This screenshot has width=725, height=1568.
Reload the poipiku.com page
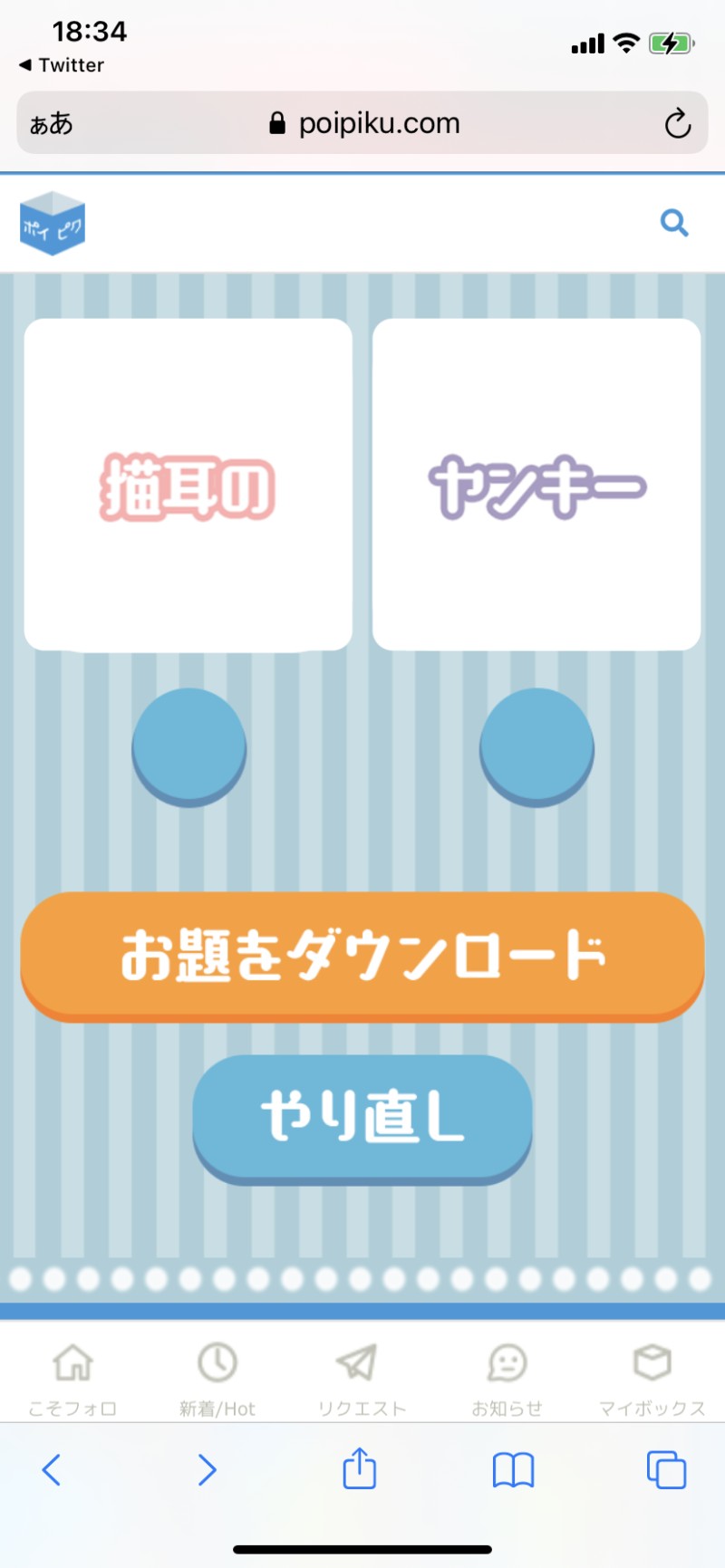point(677,123)
